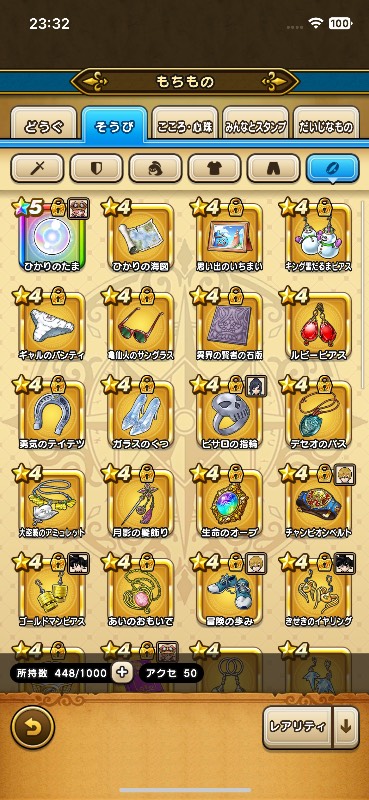Open the ひかりの海図 item
Screen dimensions: 369x800
(140, 237)
